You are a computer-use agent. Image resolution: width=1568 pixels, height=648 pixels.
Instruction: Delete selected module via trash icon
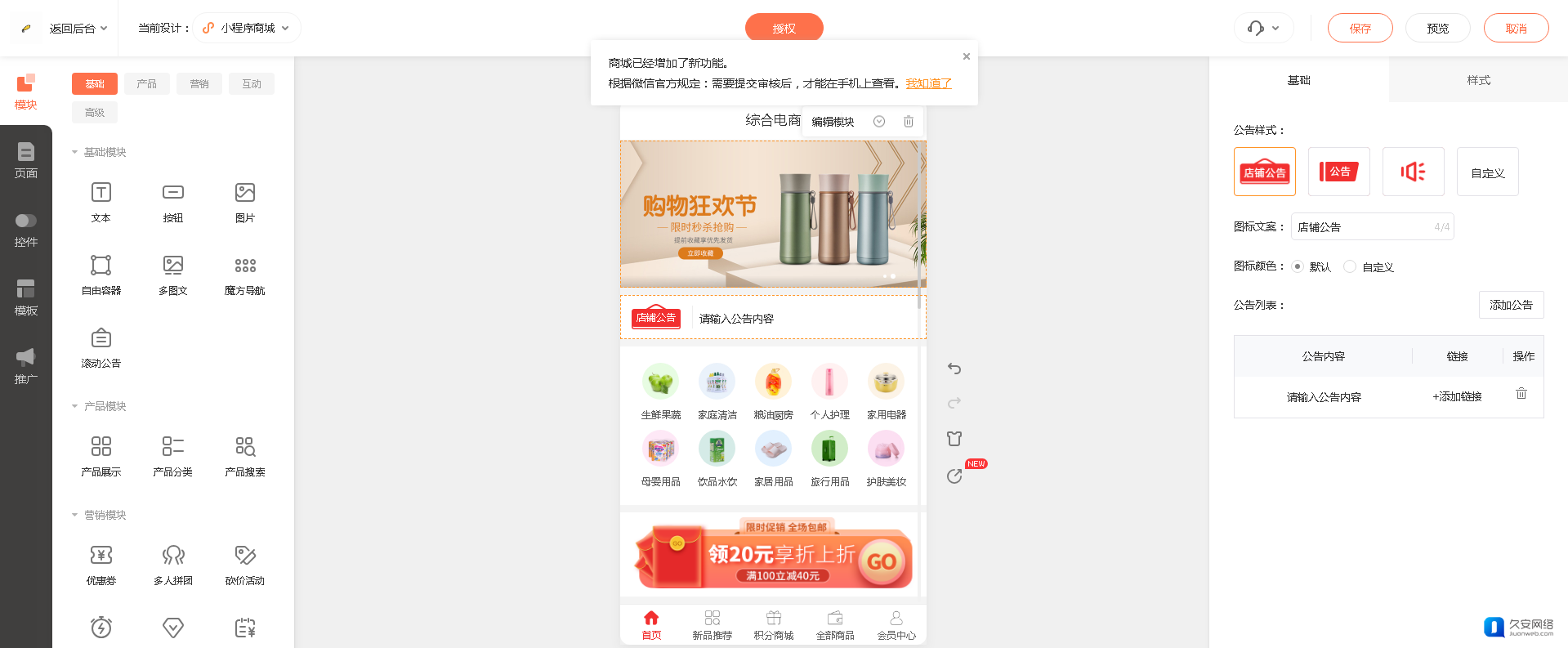[x=909, y=122]
